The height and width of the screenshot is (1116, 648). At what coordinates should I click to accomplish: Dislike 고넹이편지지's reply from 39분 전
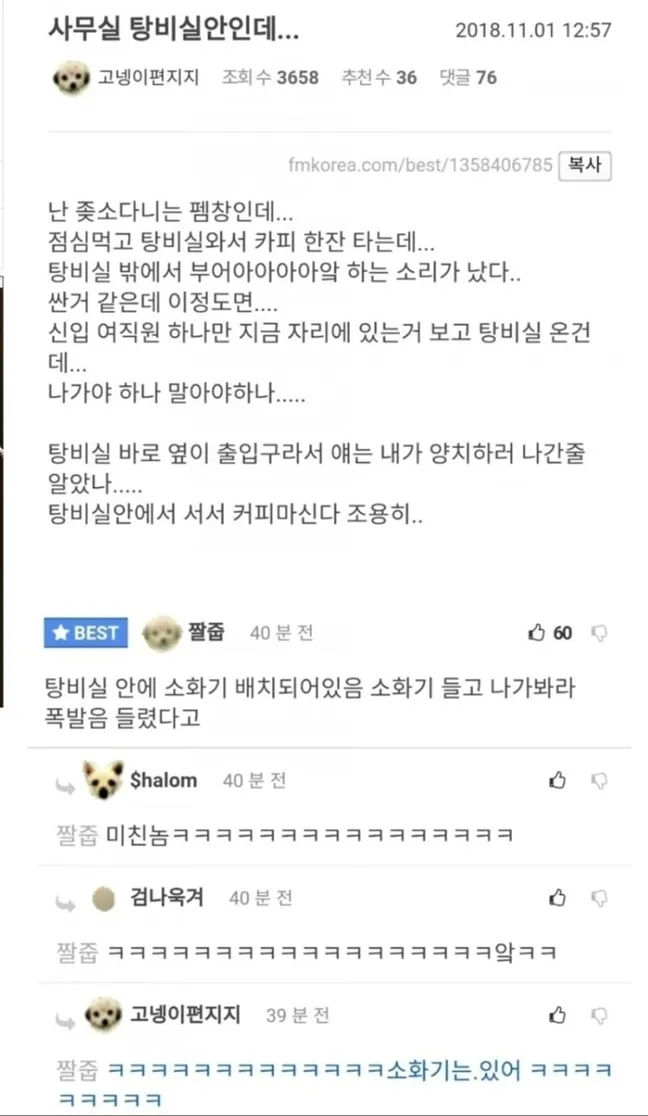pyautogui.click(x=599, y=1016)
